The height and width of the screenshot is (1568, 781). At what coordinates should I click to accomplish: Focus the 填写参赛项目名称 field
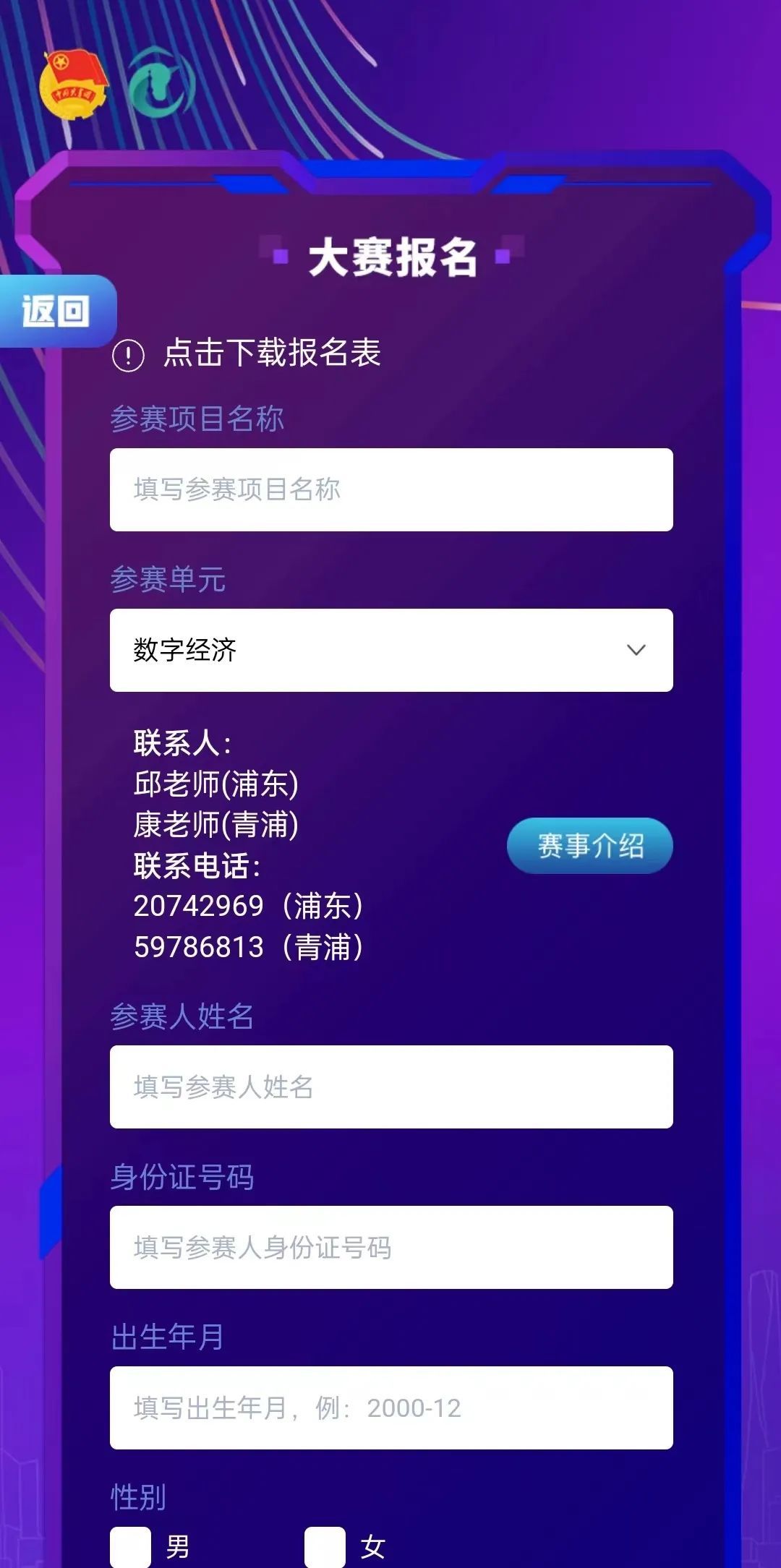[x=391, y=489]
